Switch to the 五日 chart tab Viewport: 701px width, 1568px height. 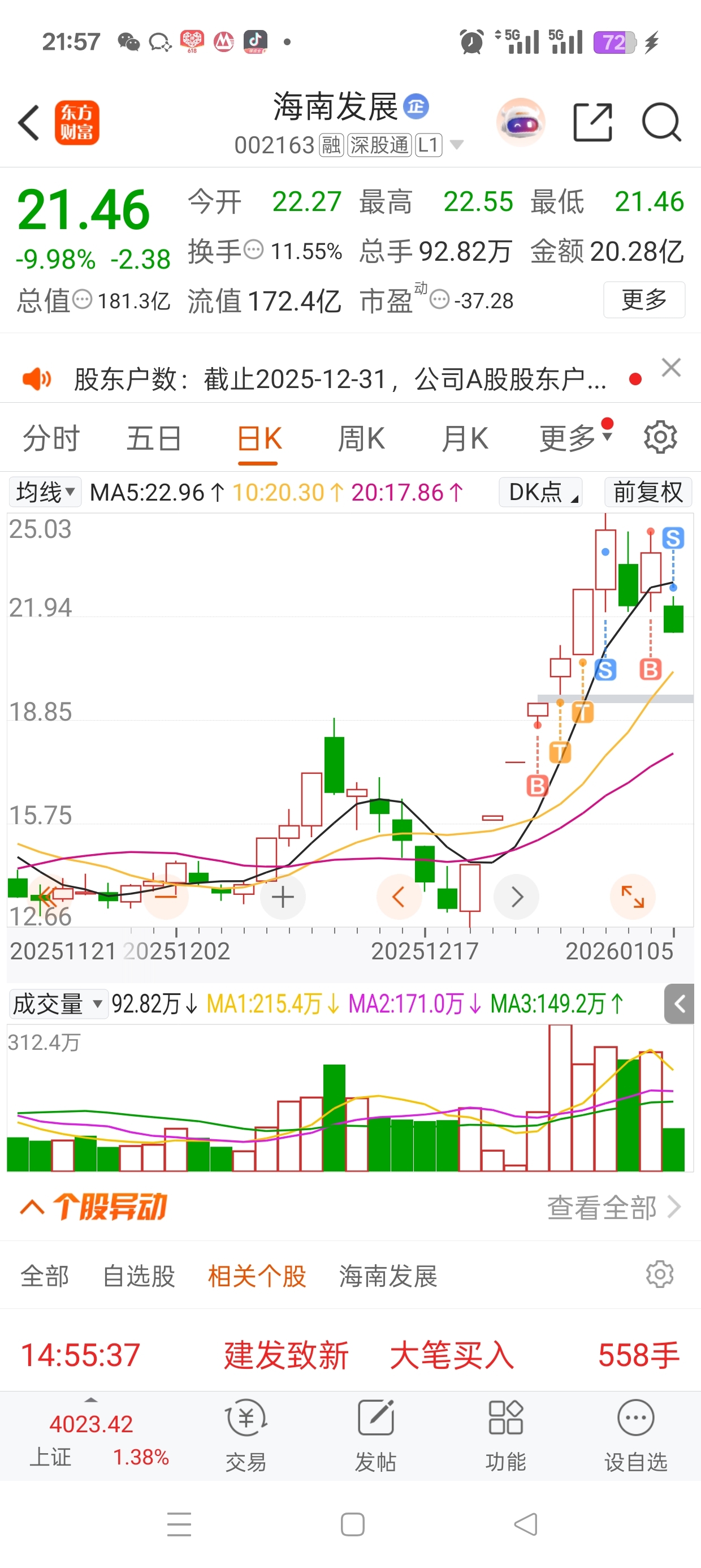click(x=154, y=438)
